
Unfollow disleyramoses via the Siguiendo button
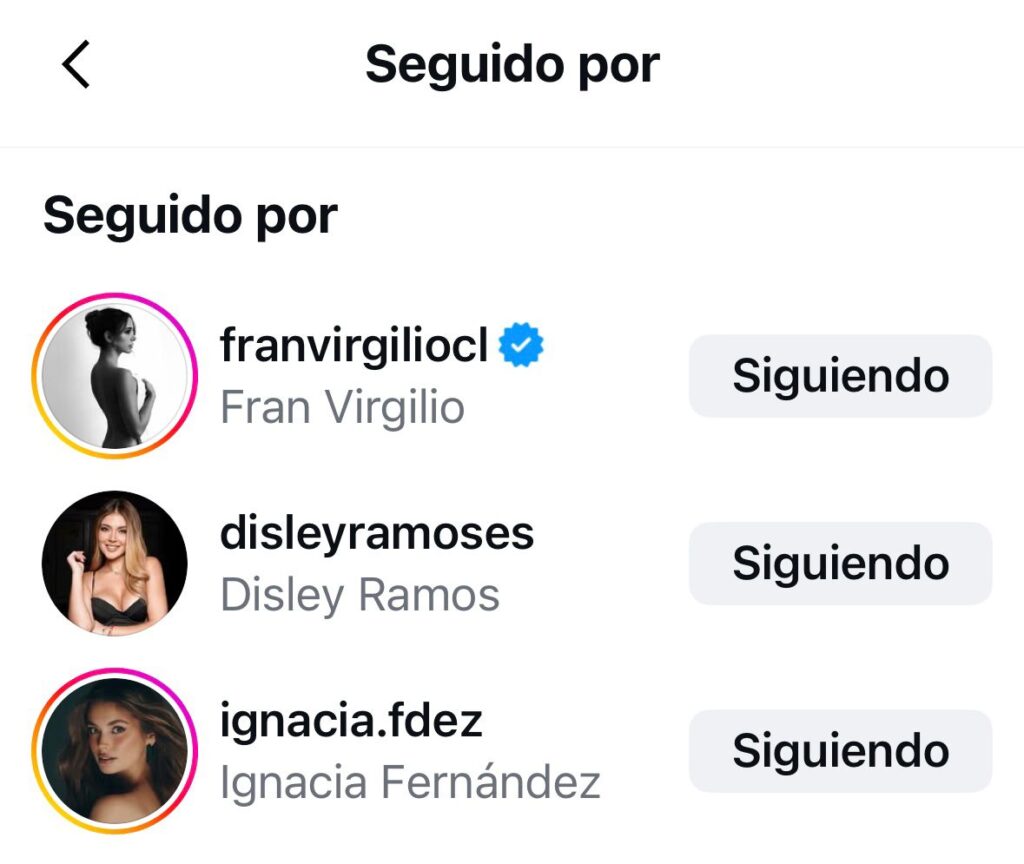[x=840, y=563]
